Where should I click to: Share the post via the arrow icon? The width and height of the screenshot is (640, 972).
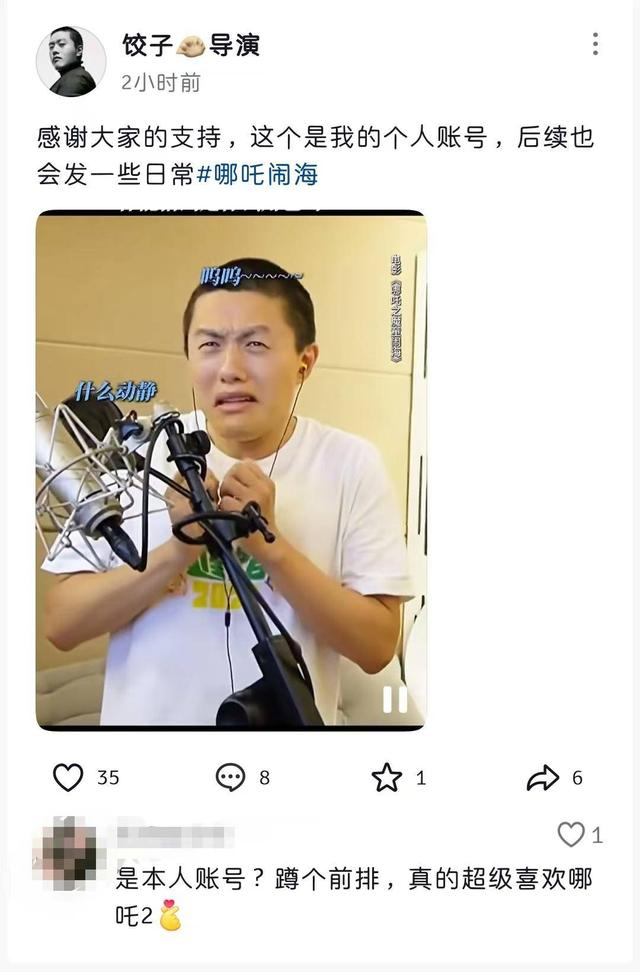[x=542, y=778]
